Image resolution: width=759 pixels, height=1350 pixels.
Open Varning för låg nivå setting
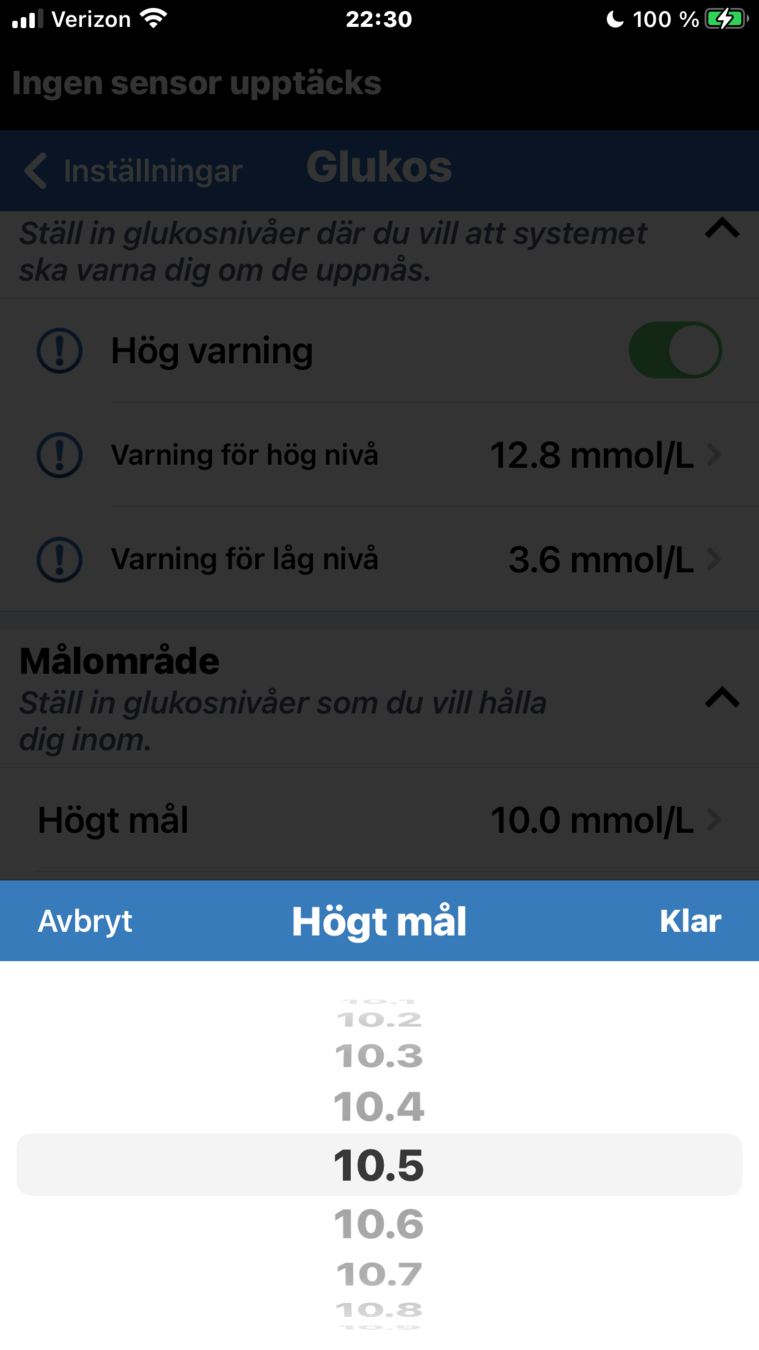(x=380, y=559)
